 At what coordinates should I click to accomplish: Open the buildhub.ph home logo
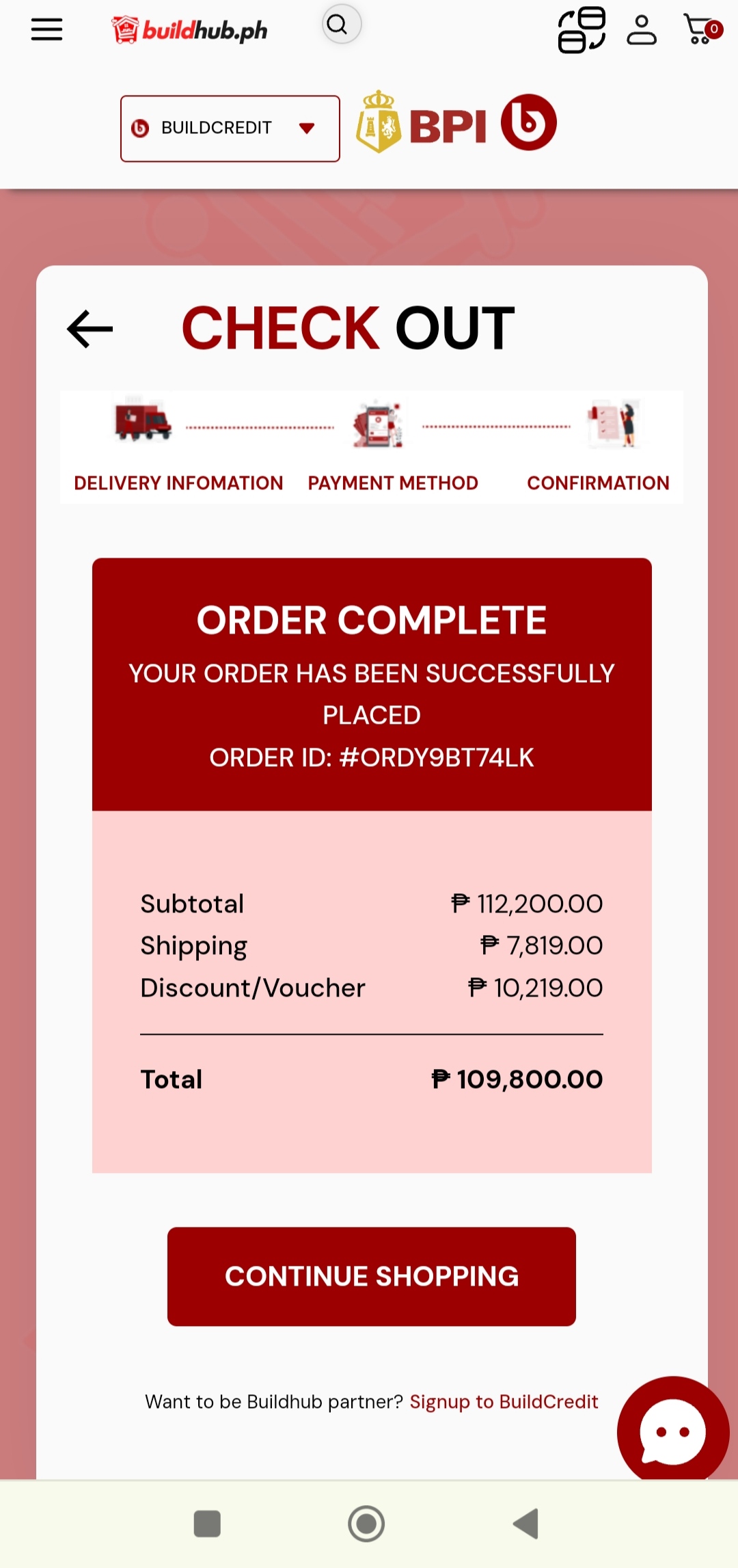click(x=190, y=30)
